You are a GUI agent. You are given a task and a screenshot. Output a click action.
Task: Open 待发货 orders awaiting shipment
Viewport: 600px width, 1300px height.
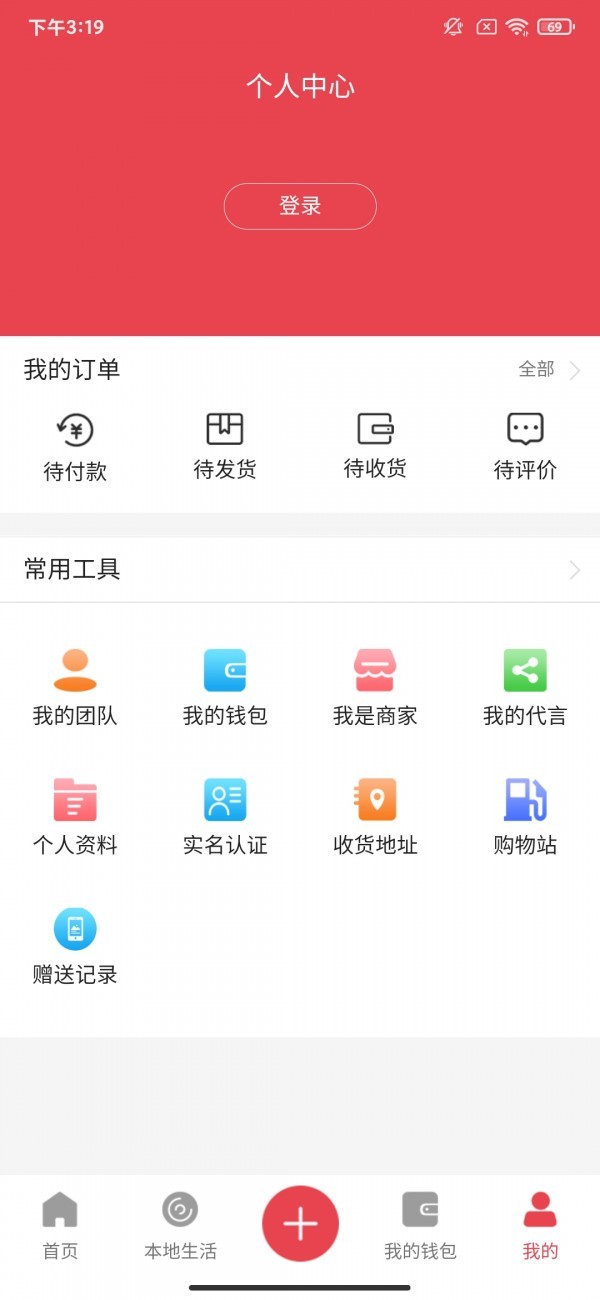[x=225, y=446]
